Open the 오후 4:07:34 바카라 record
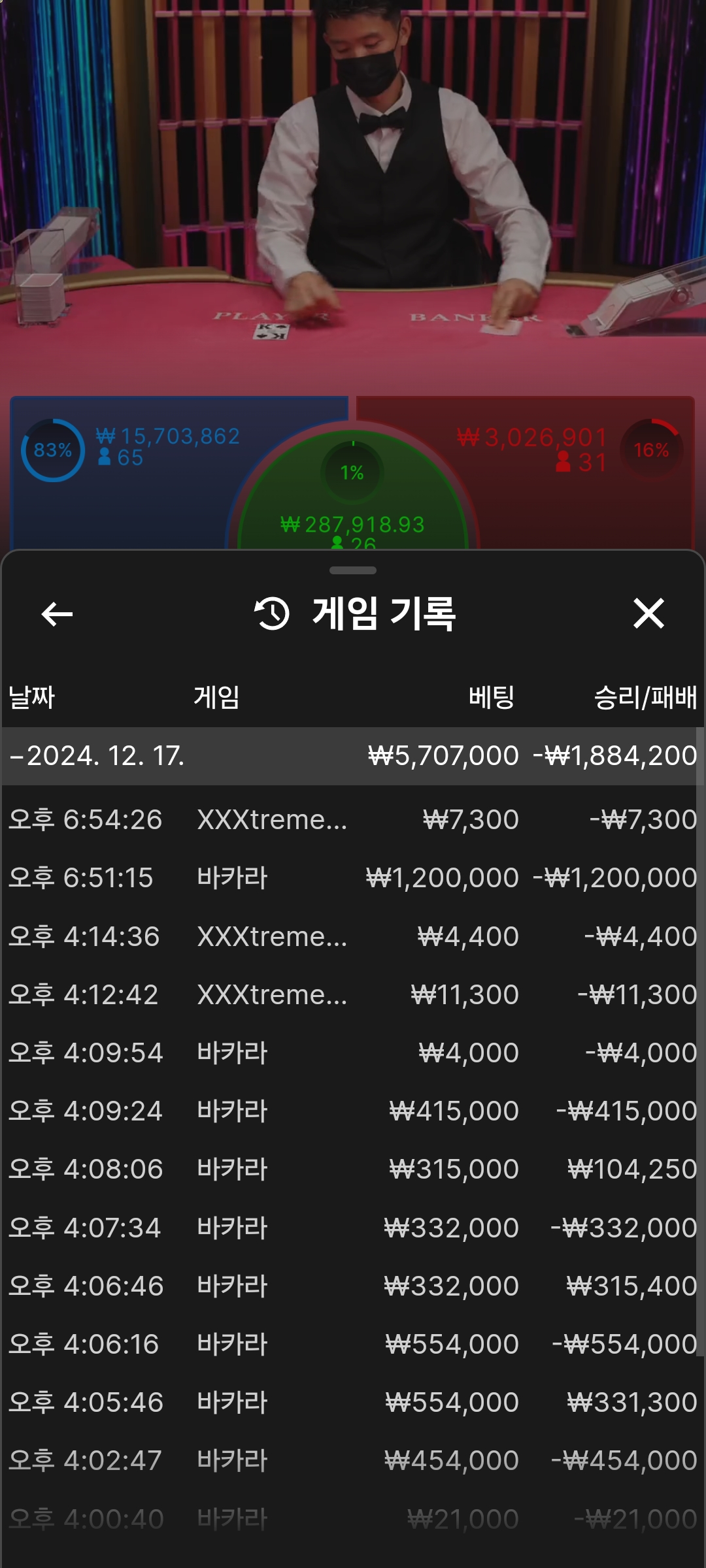The width and height of the screenshot is (706, 1568). [353, 1228]
